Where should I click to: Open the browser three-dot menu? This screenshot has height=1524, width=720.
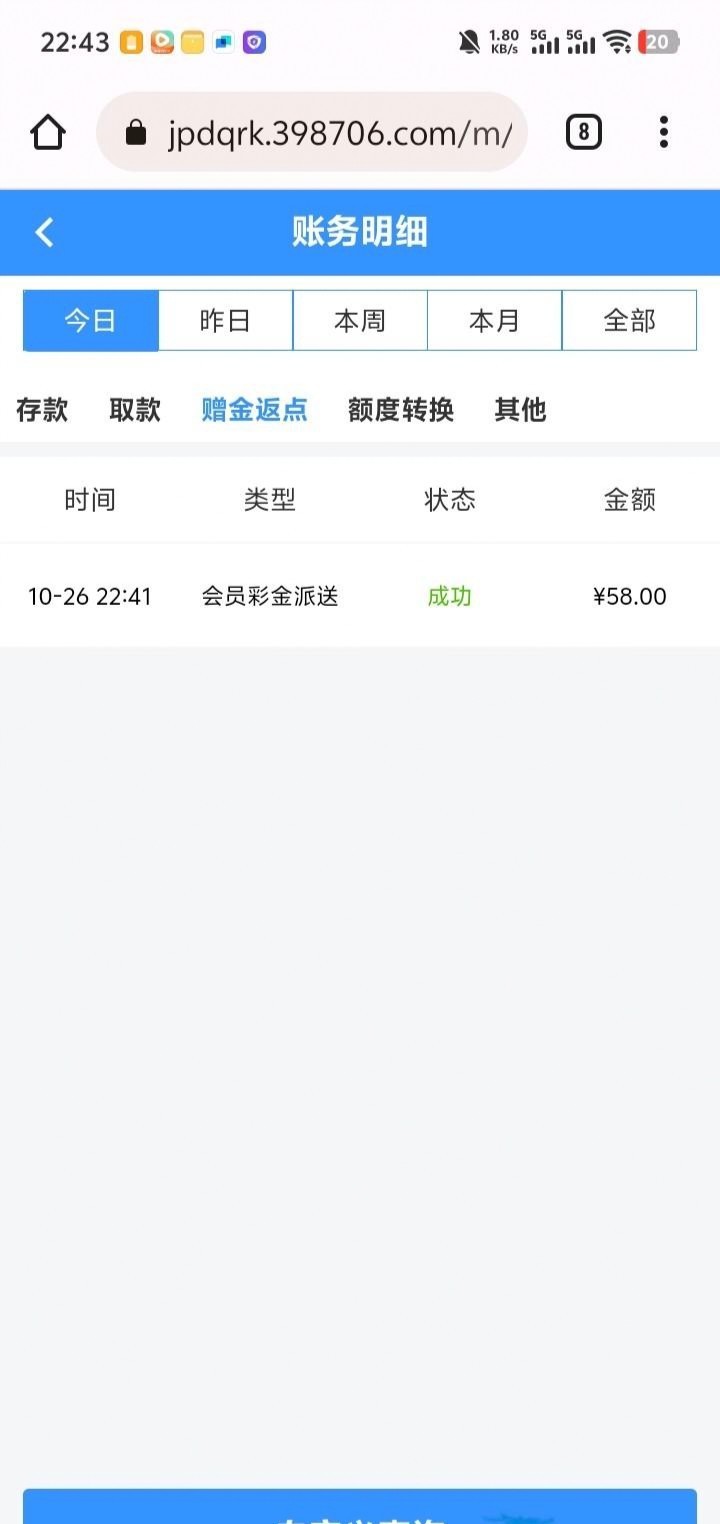663,131
